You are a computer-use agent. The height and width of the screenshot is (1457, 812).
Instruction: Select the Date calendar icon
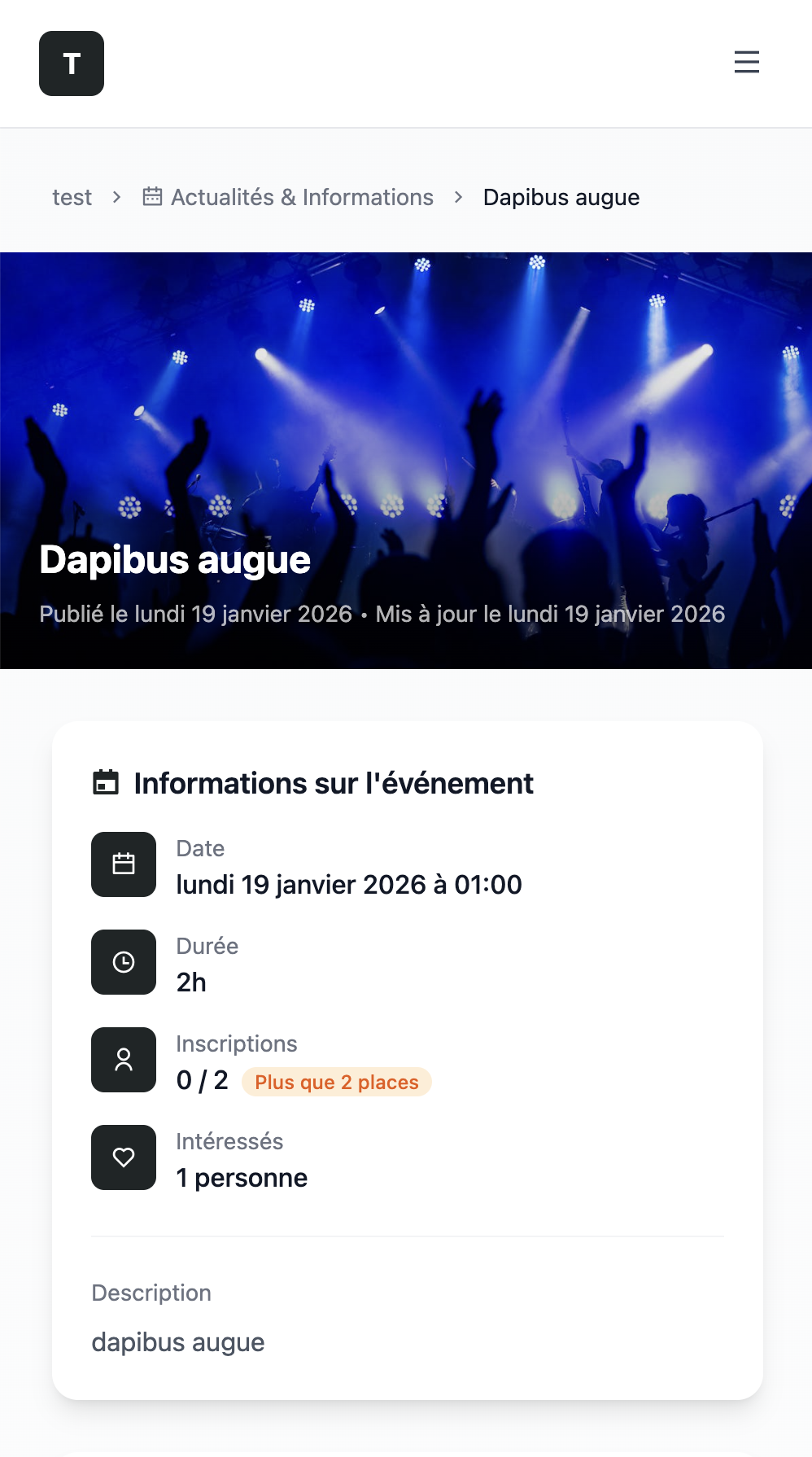123,864
